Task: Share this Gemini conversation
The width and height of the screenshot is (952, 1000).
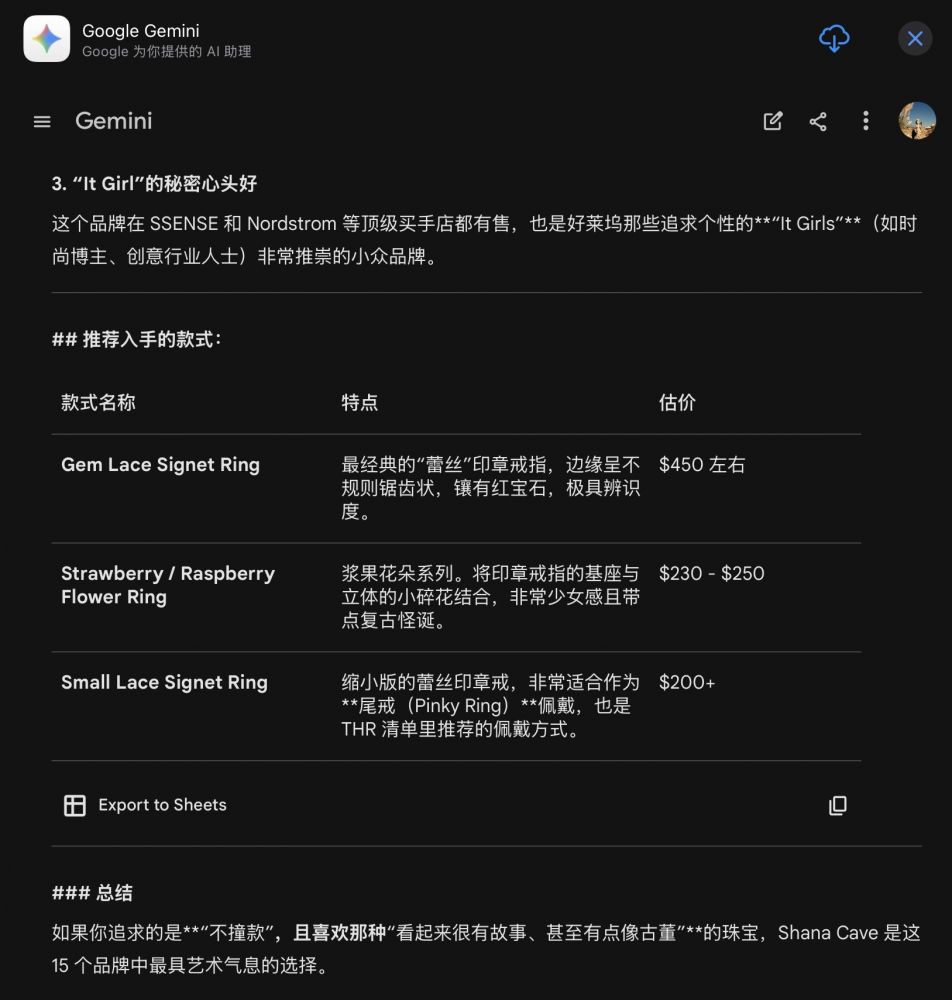Action: 818,121
